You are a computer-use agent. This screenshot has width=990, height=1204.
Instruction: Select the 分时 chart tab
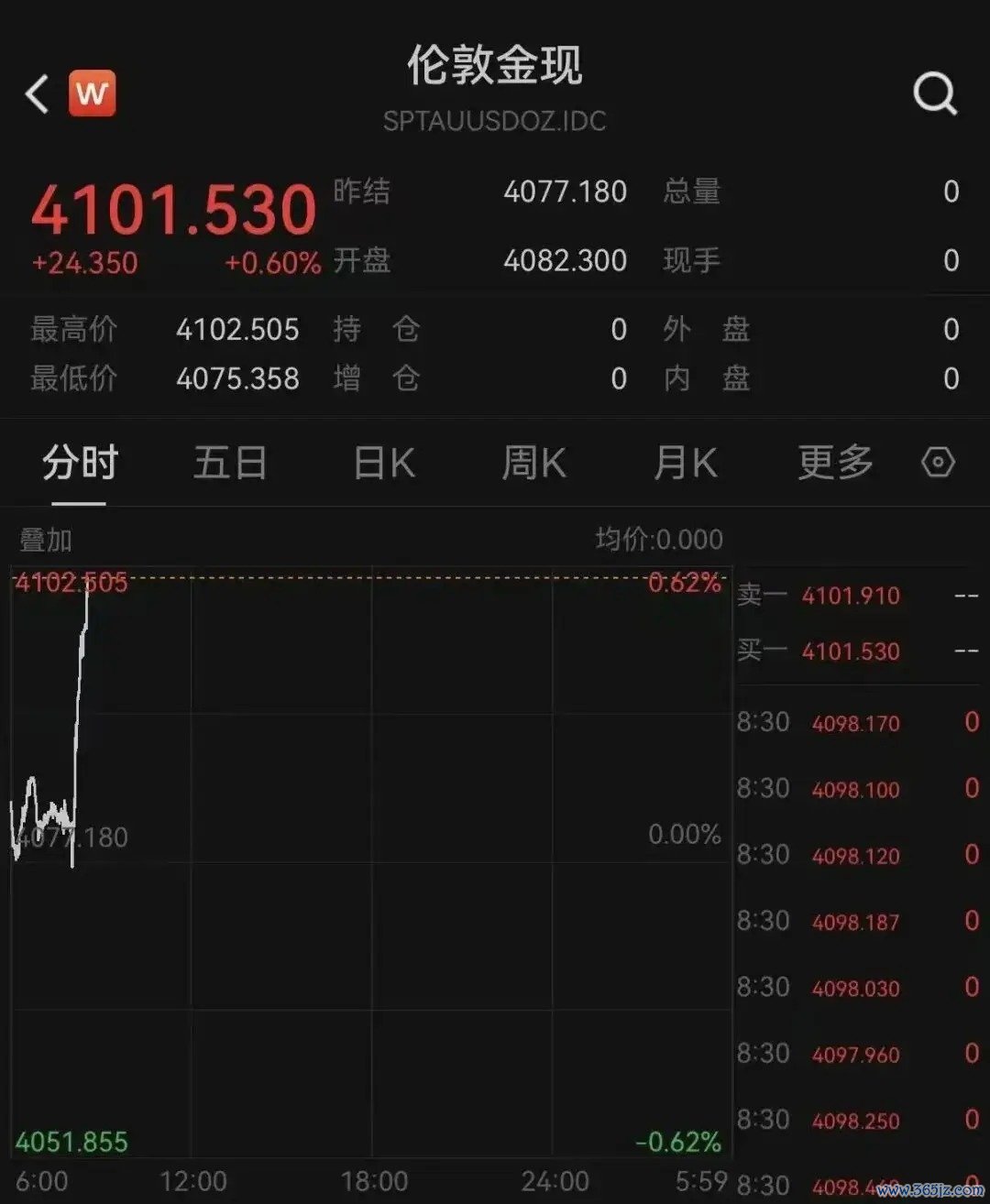click(x=80, y=463)
